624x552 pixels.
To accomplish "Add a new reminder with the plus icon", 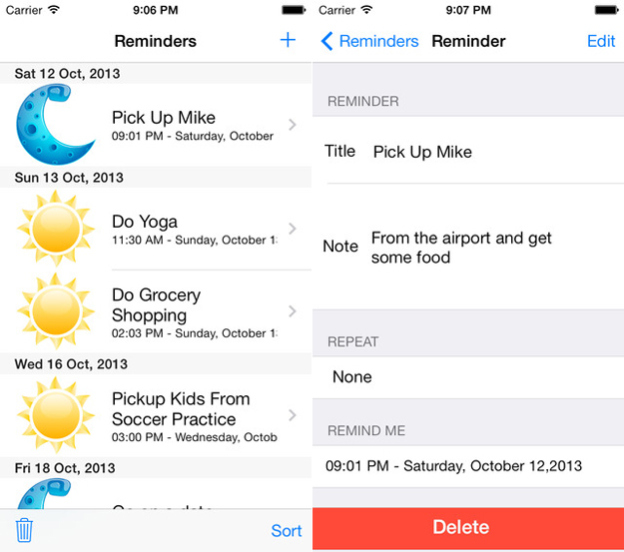I will tap(288, 41).
